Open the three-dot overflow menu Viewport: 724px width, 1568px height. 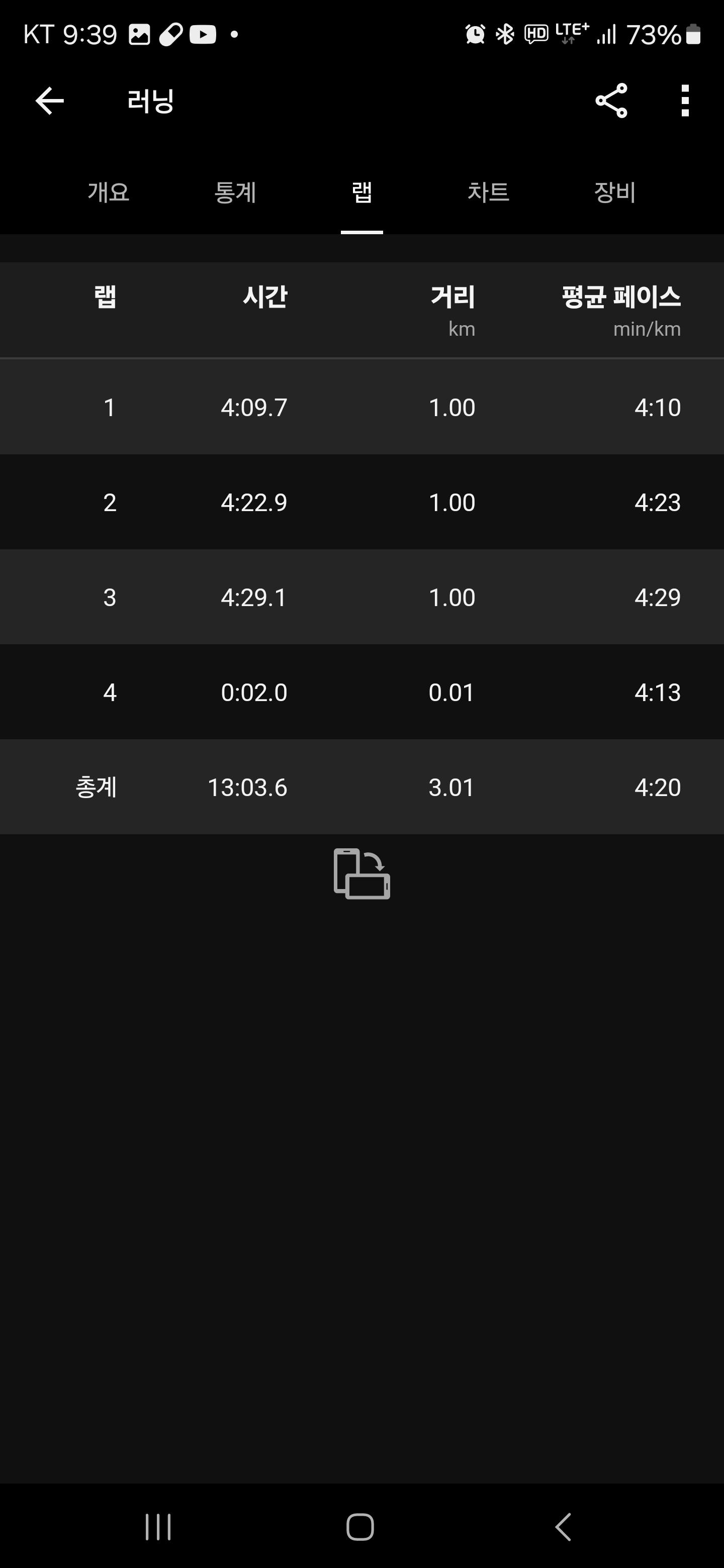tap(685, 101)
